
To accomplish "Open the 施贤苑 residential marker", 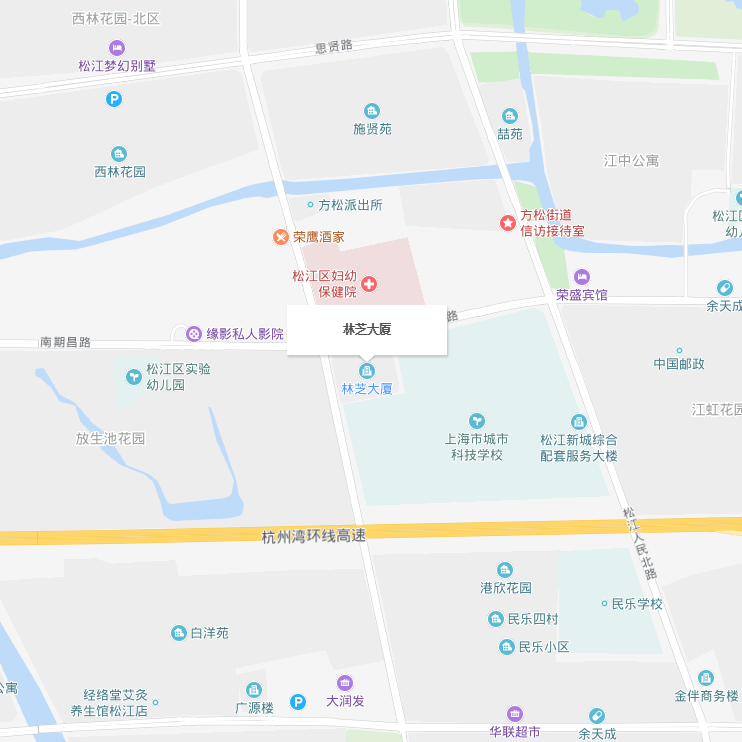I will click(x=372, y=111).
